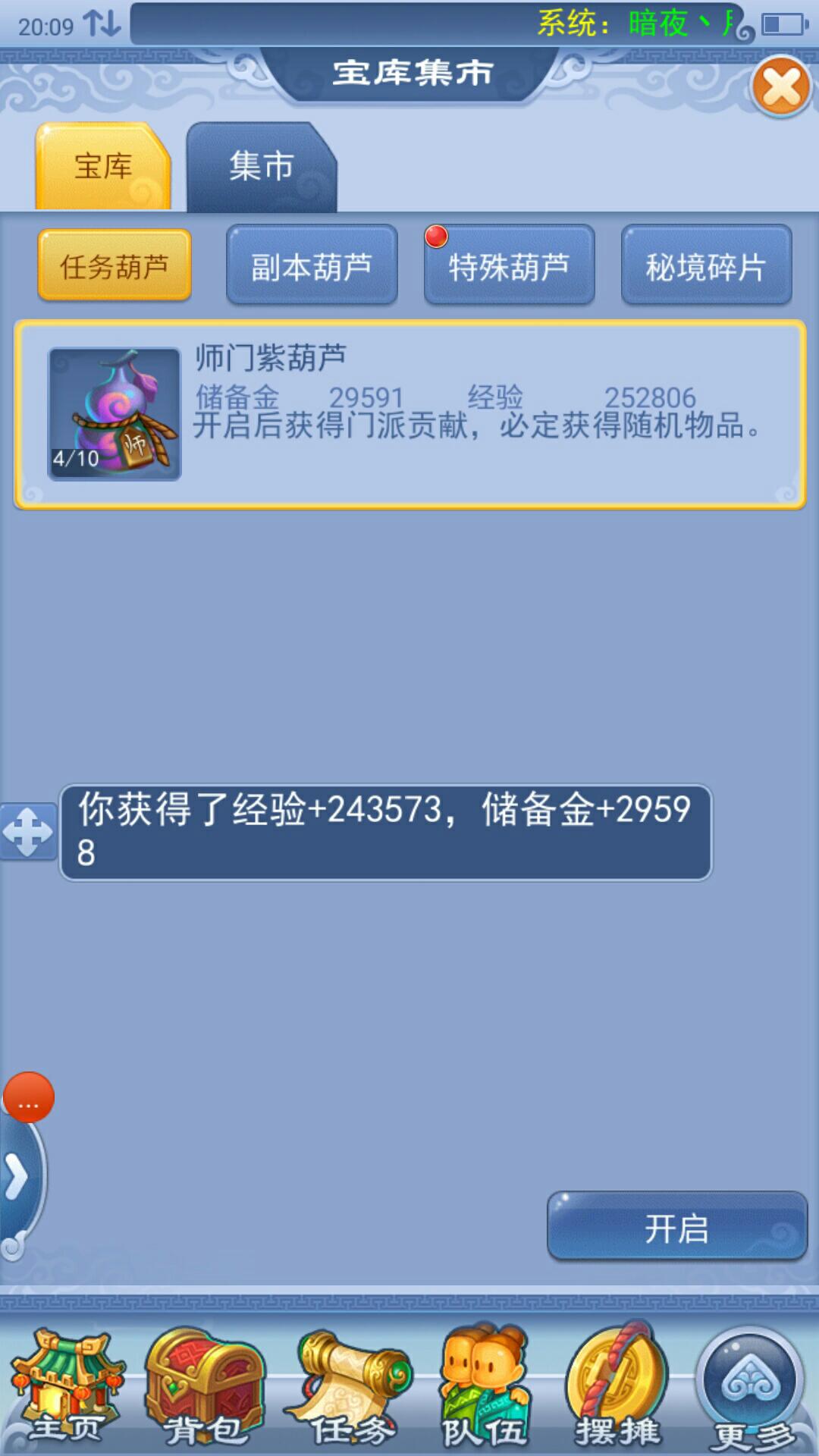Go to 主页 in bottom bar

pos(67,1389)
